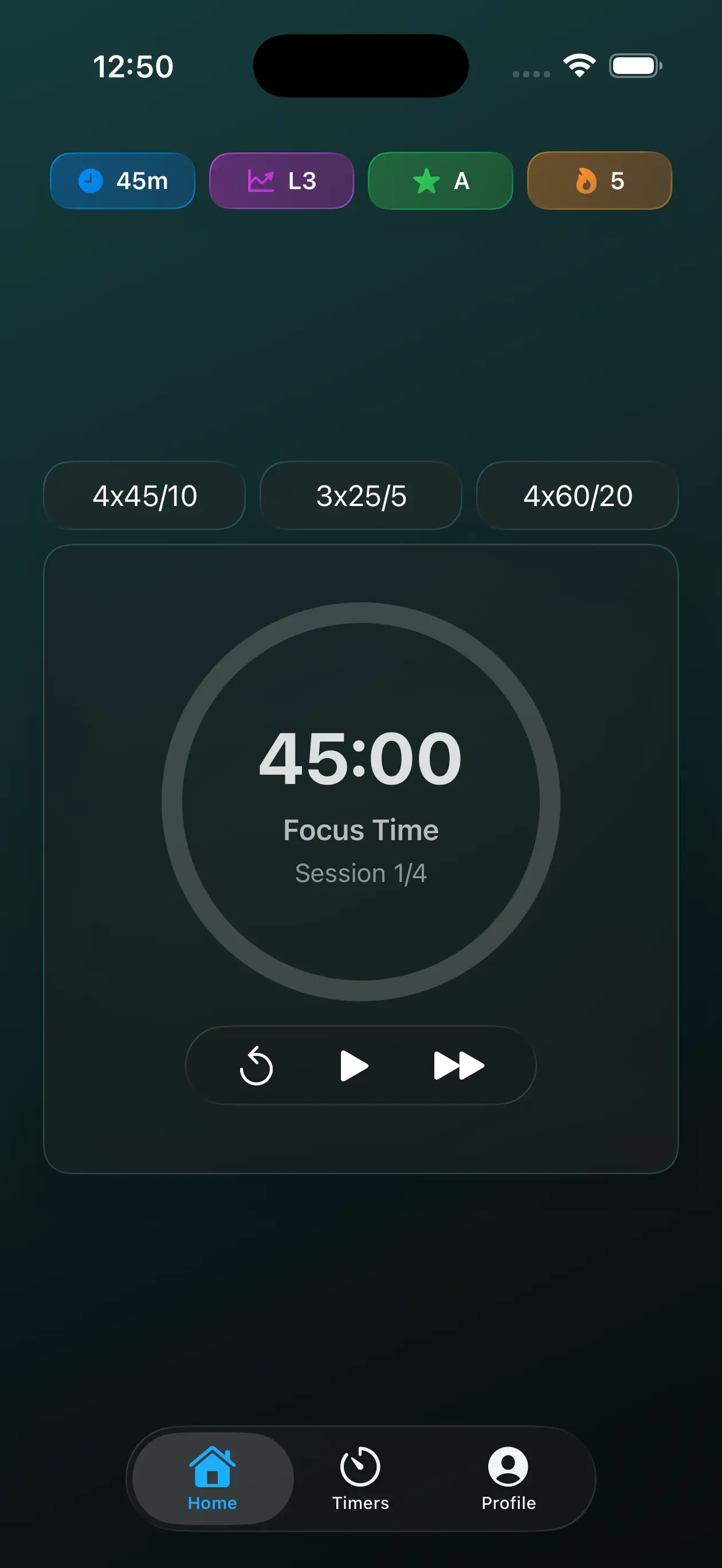The width and height of the screenshot is (722, 1568).
Task: Tap the star grade A chip
Action: tap(440, 181)
